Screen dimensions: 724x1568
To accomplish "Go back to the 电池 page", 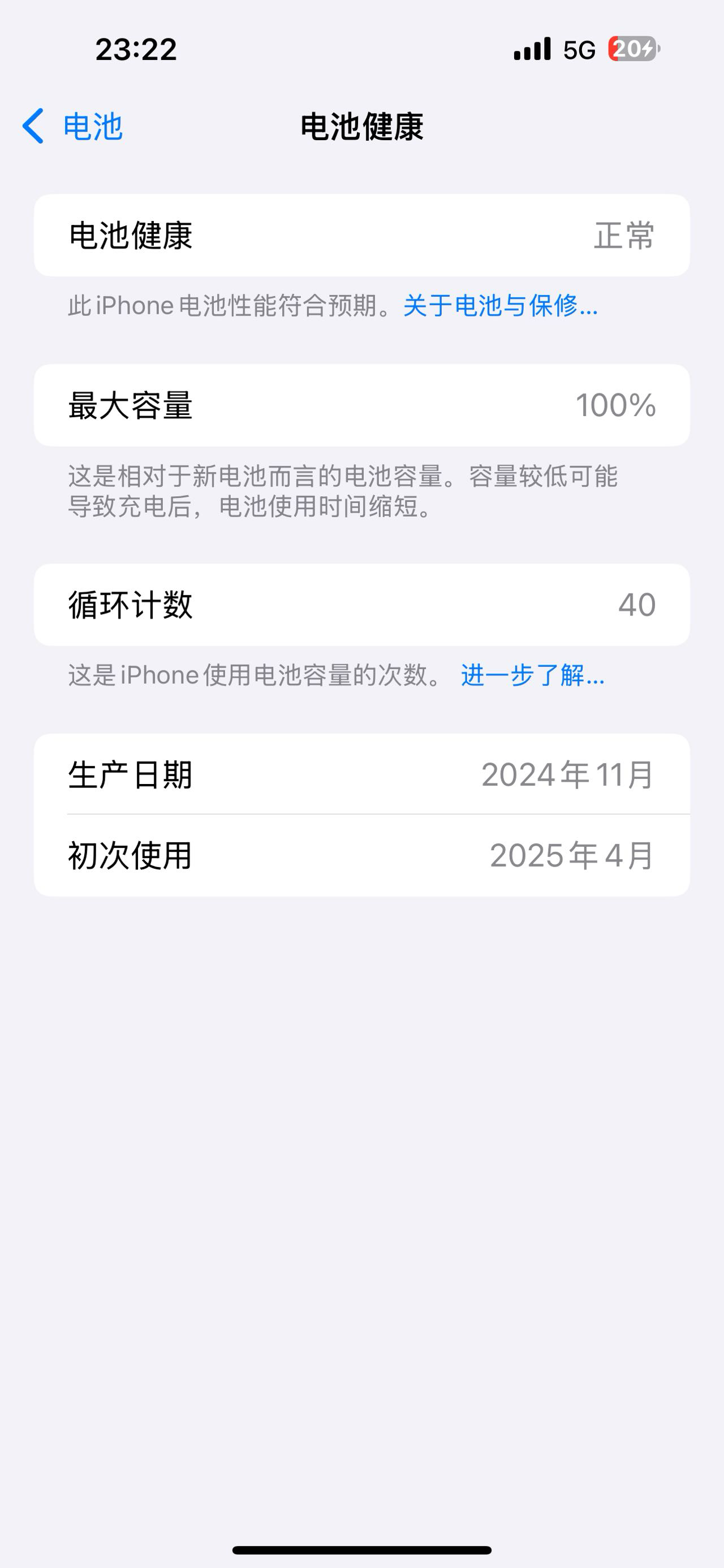I will (72, 127).
